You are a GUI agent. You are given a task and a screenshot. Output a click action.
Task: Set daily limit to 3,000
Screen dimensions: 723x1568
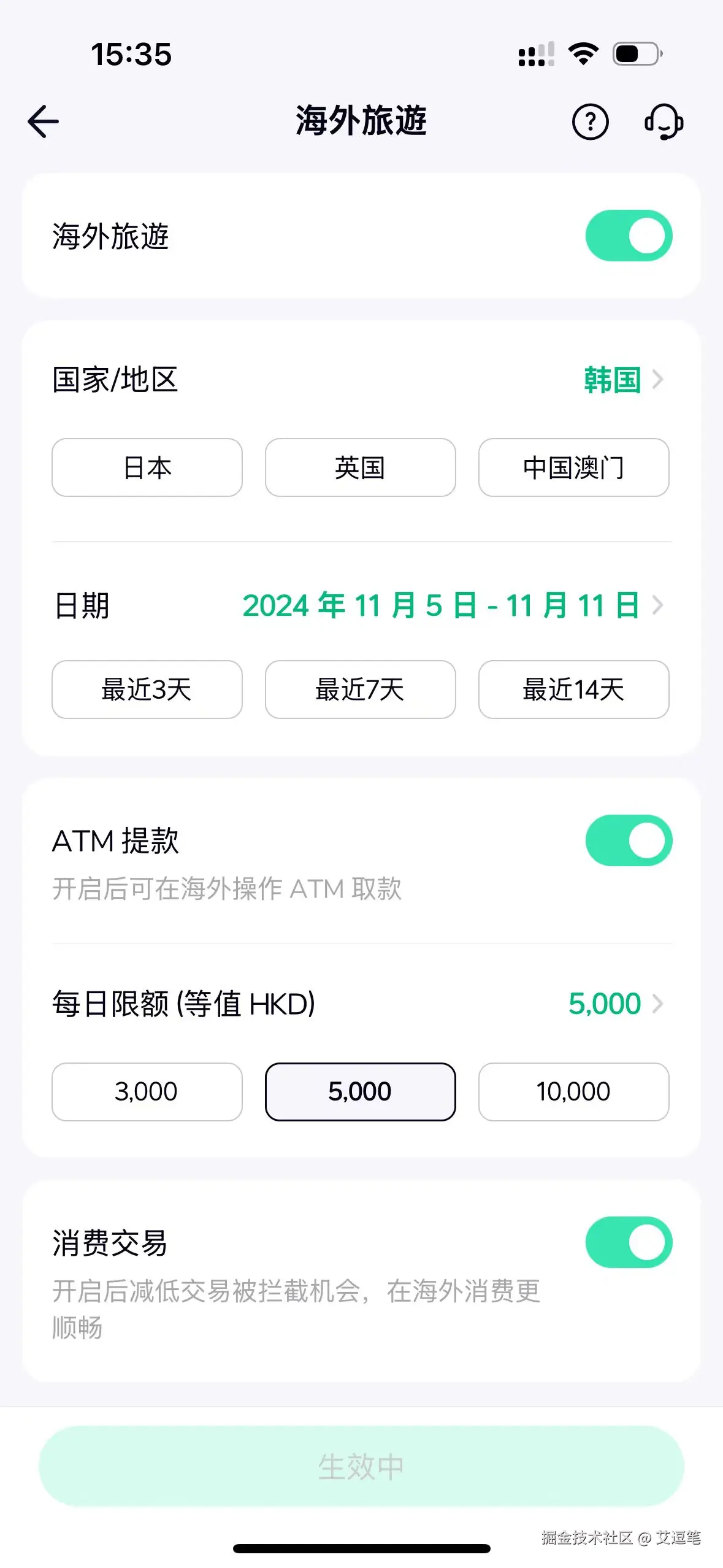coord(146,1091)
